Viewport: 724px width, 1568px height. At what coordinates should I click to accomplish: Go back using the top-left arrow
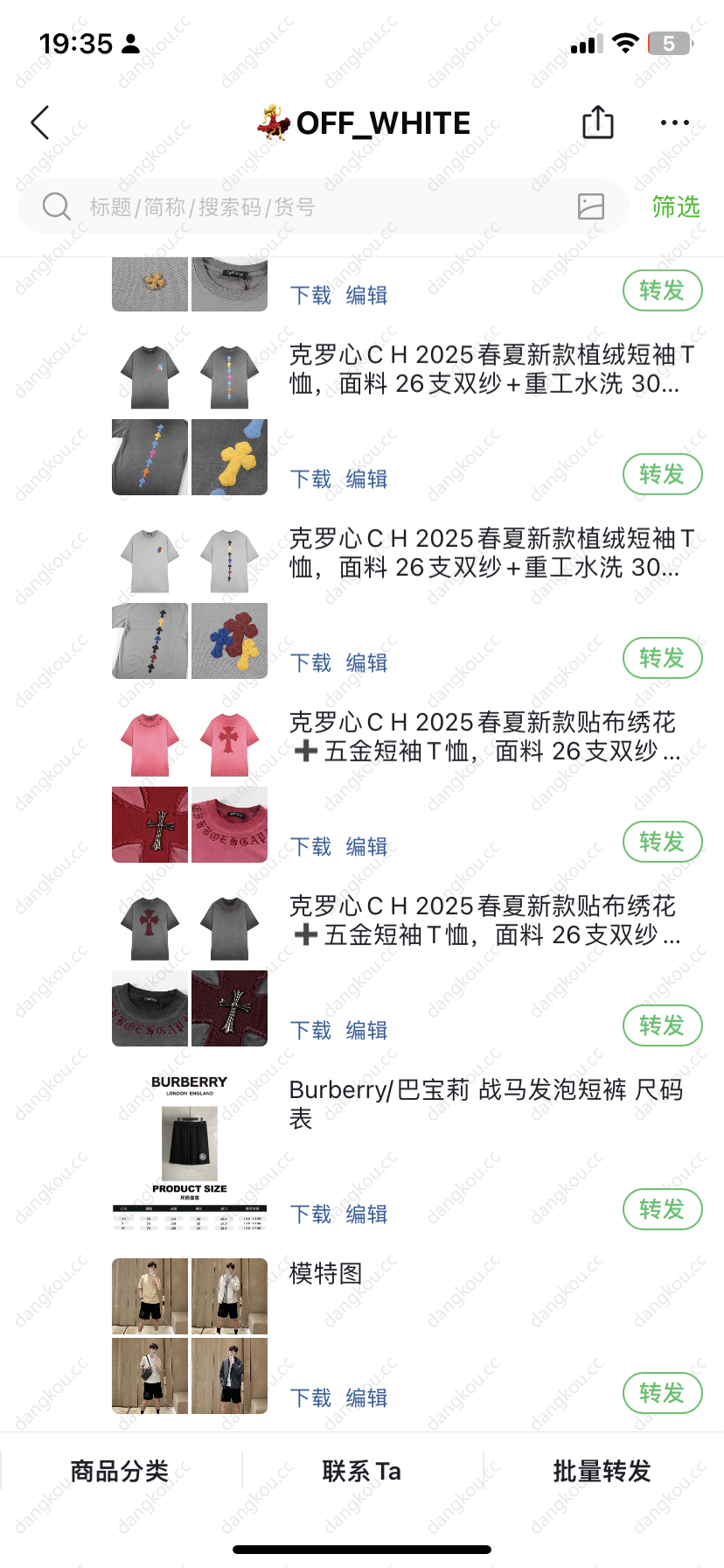click(x=40, y=123)
